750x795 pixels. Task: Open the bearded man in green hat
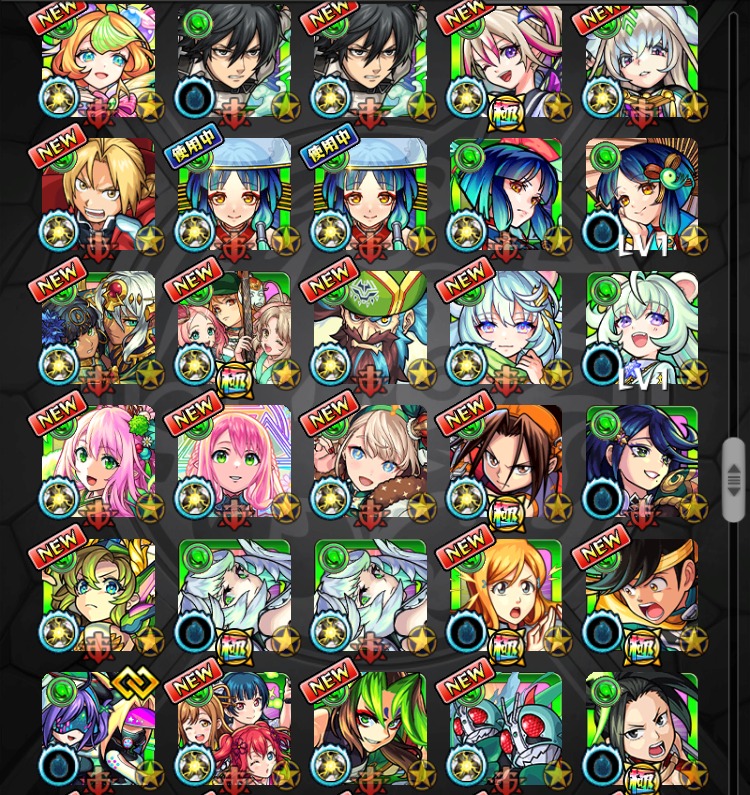pyautogui.click(x=370, y=328)
